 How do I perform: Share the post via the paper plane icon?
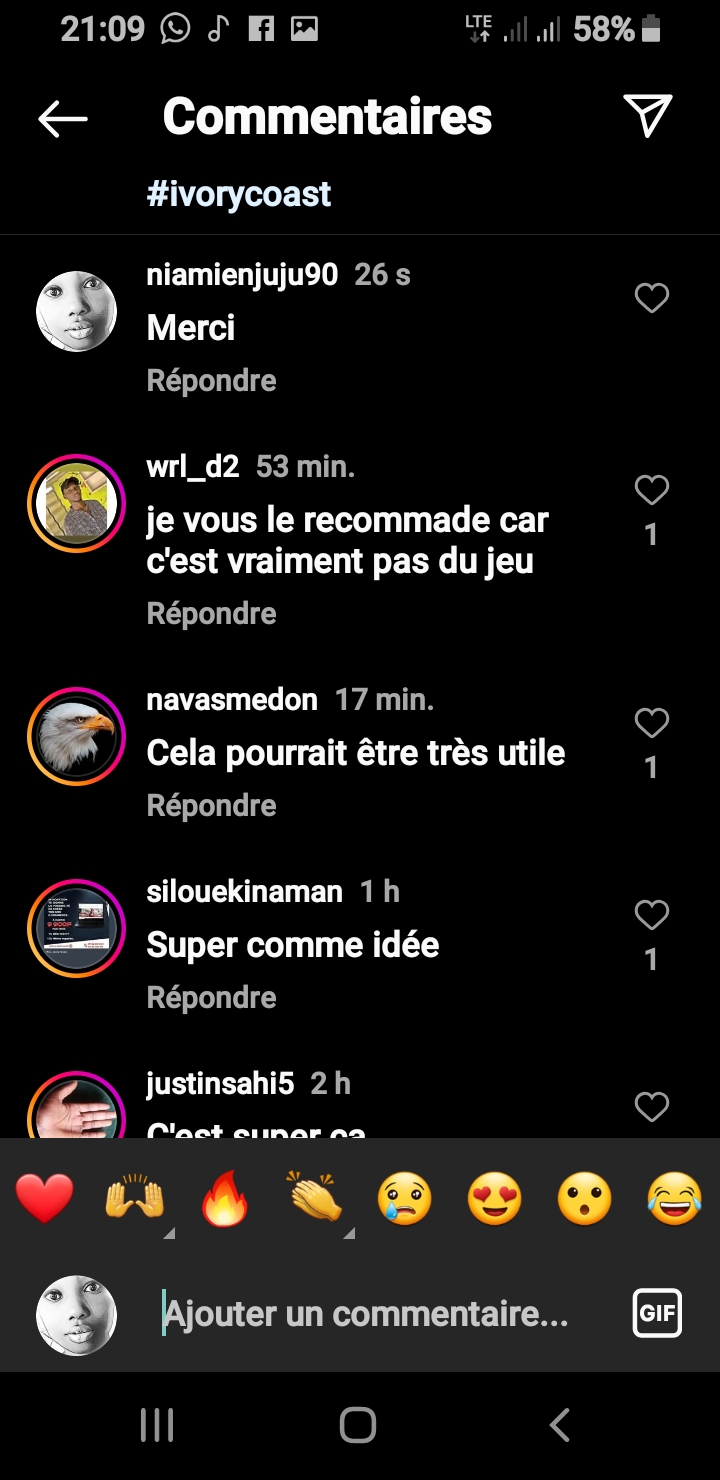pyautogui.click(x=647, y=116)
